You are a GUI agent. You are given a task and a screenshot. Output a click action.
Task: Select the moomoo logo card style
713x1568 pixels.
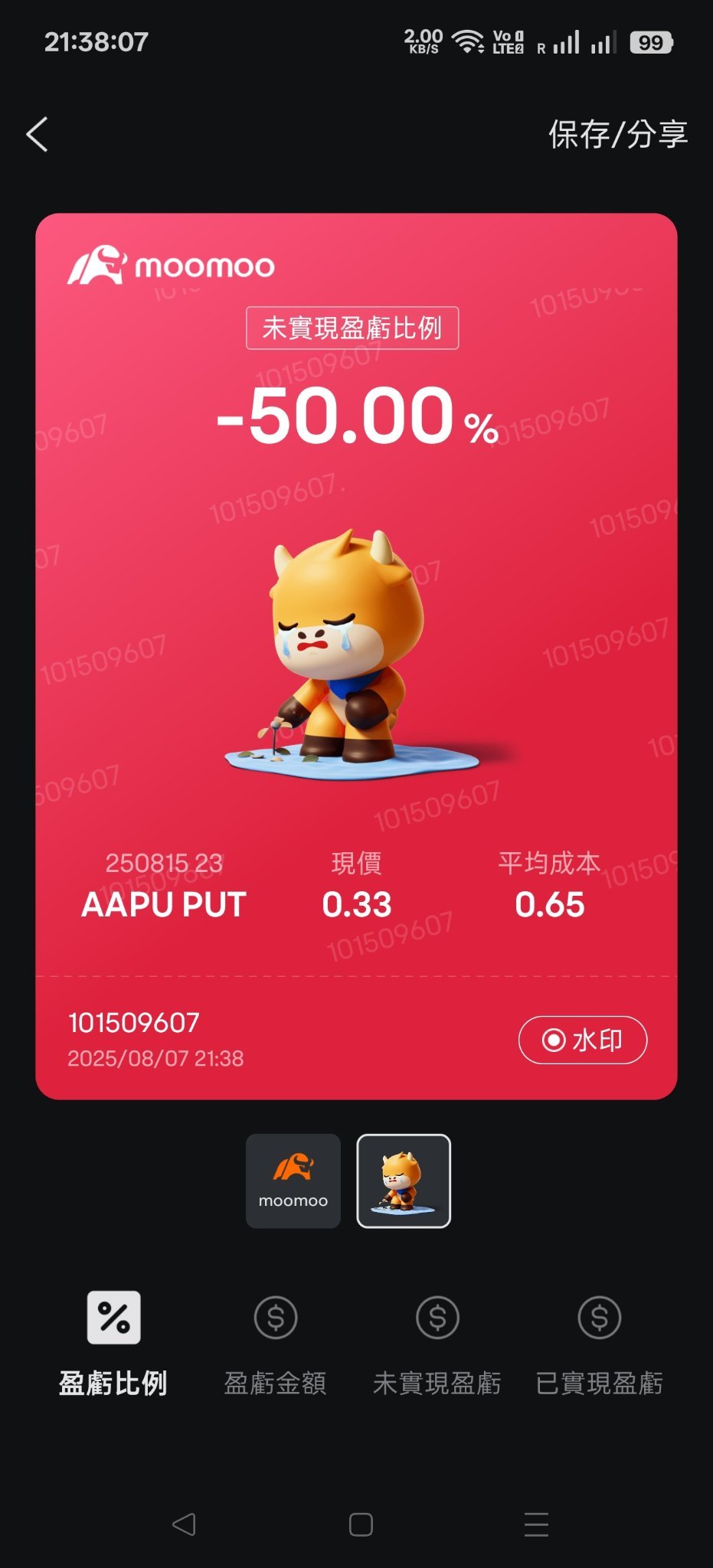(x=293, y=1181)
